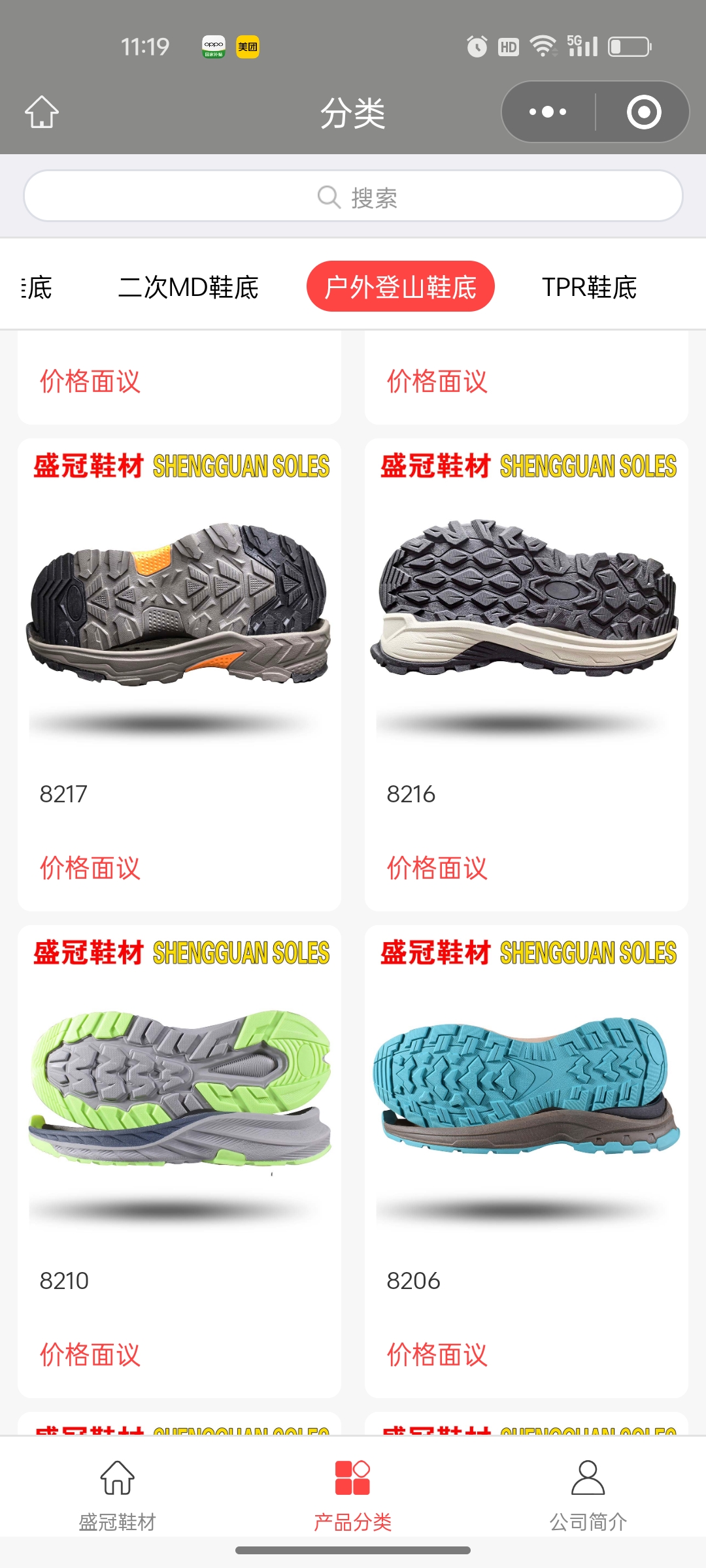Close the mini program via circle icon

click(643, 112)
